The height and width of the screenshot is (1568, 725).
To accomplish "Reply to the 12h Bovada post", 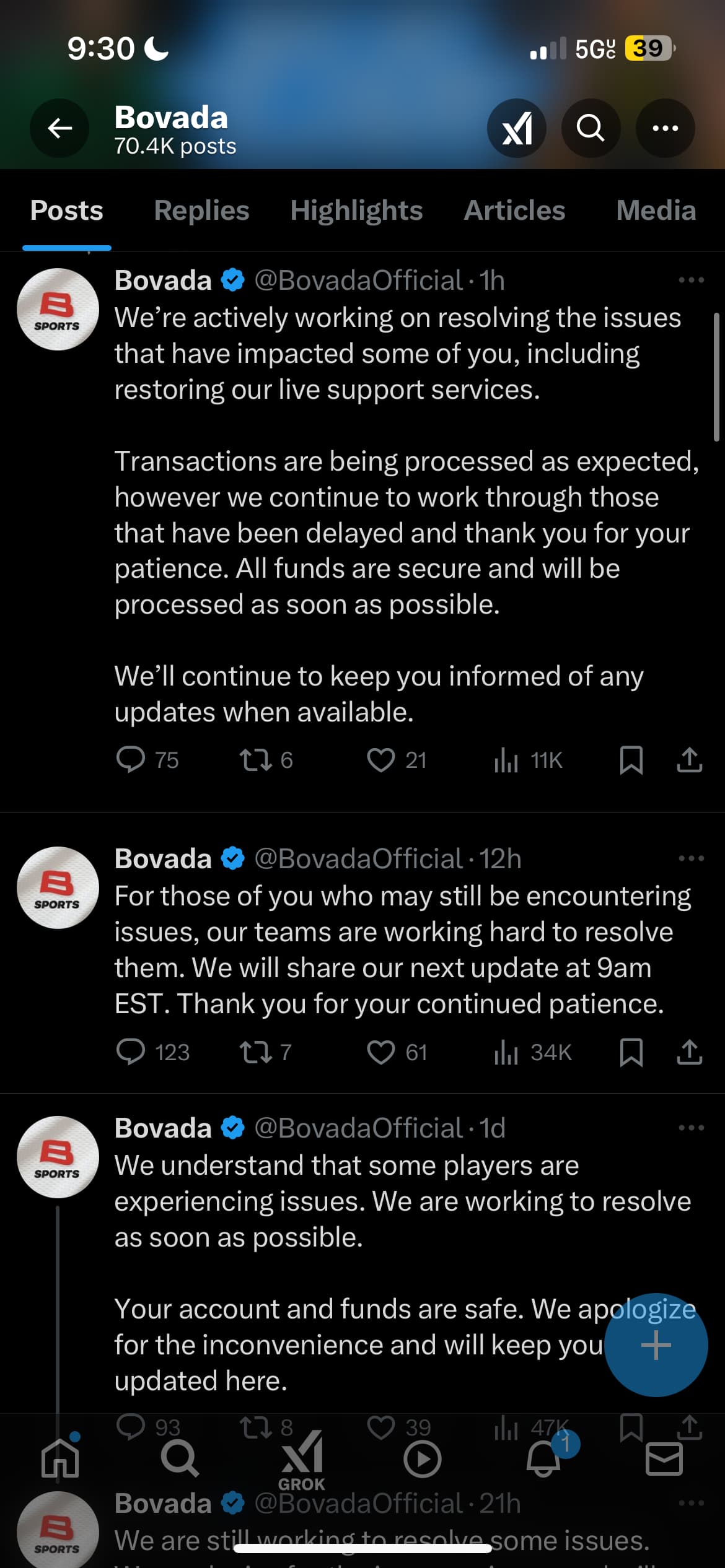I will point(131,1052).
